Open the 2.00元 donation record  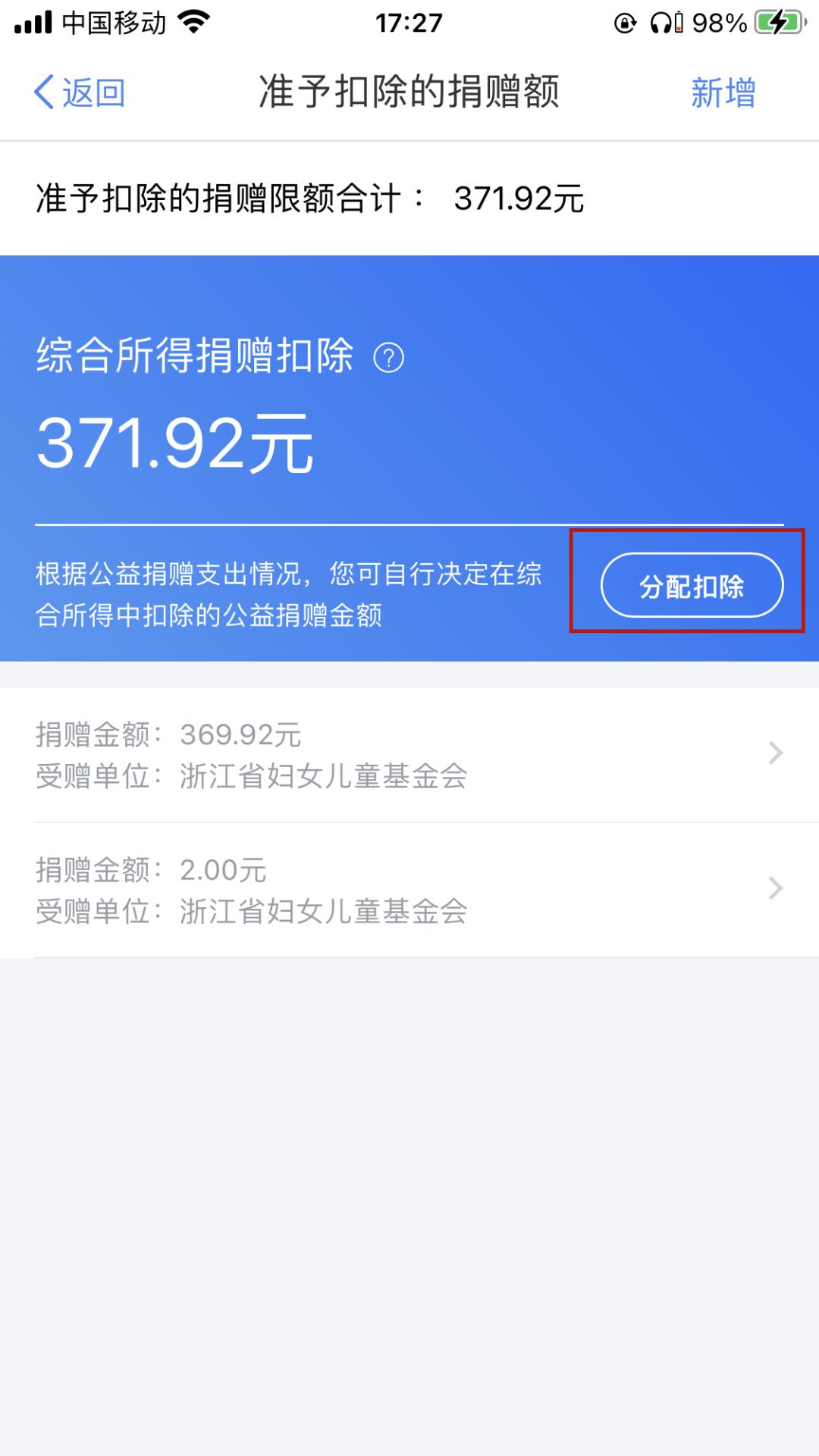tap(409, 890)
